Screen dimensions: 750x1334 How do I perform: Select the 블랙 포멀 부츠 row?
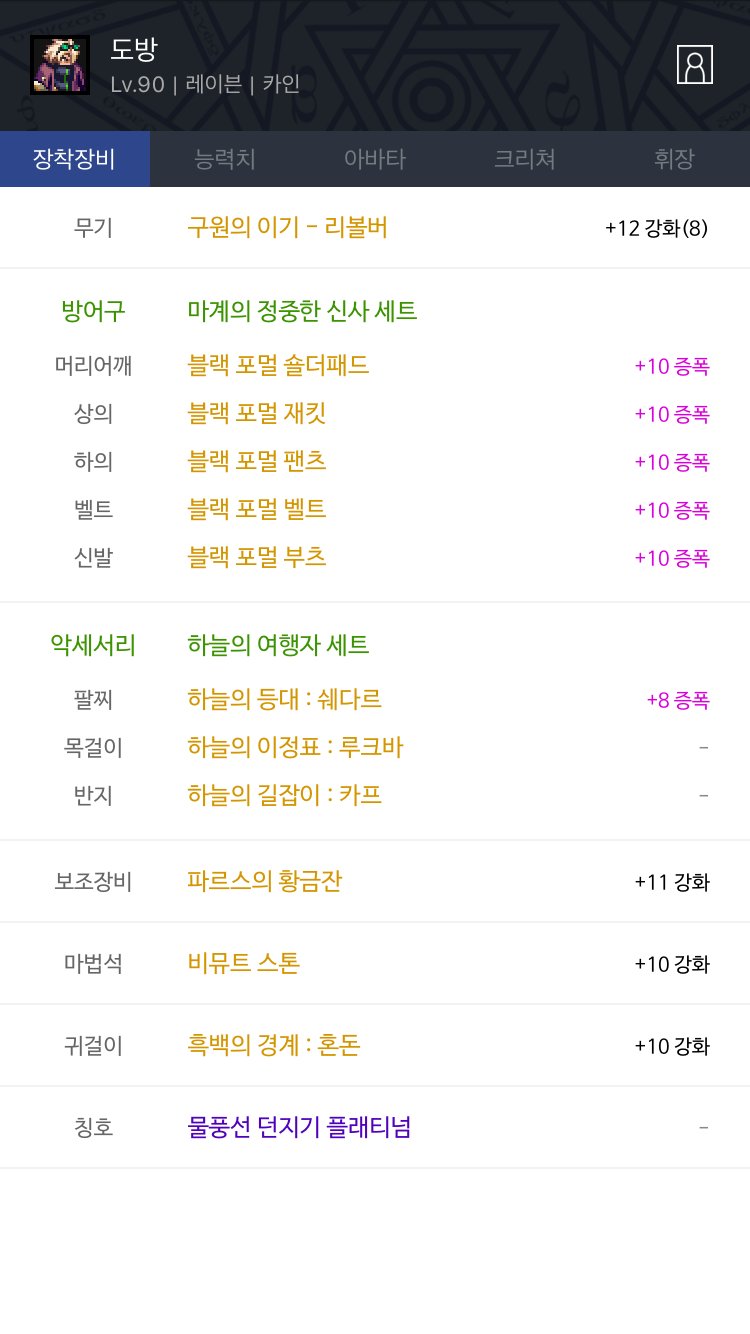coord(257,557)
